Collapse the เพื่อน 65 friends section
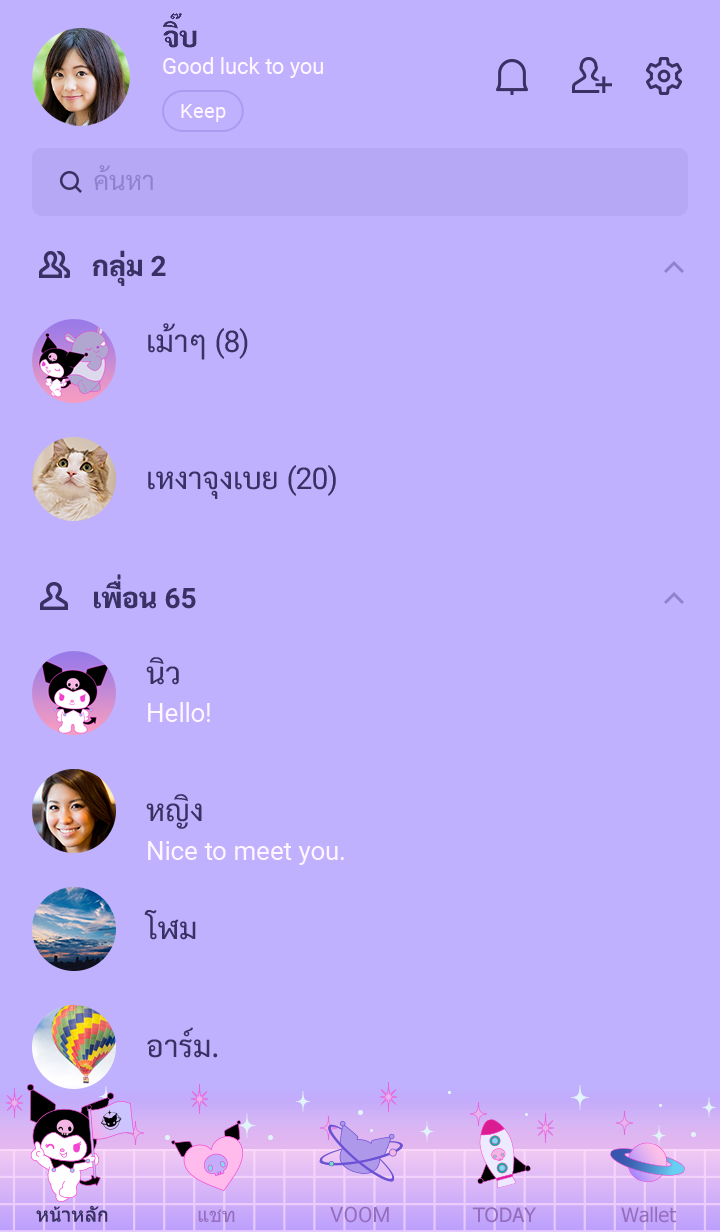 [674, 598]
